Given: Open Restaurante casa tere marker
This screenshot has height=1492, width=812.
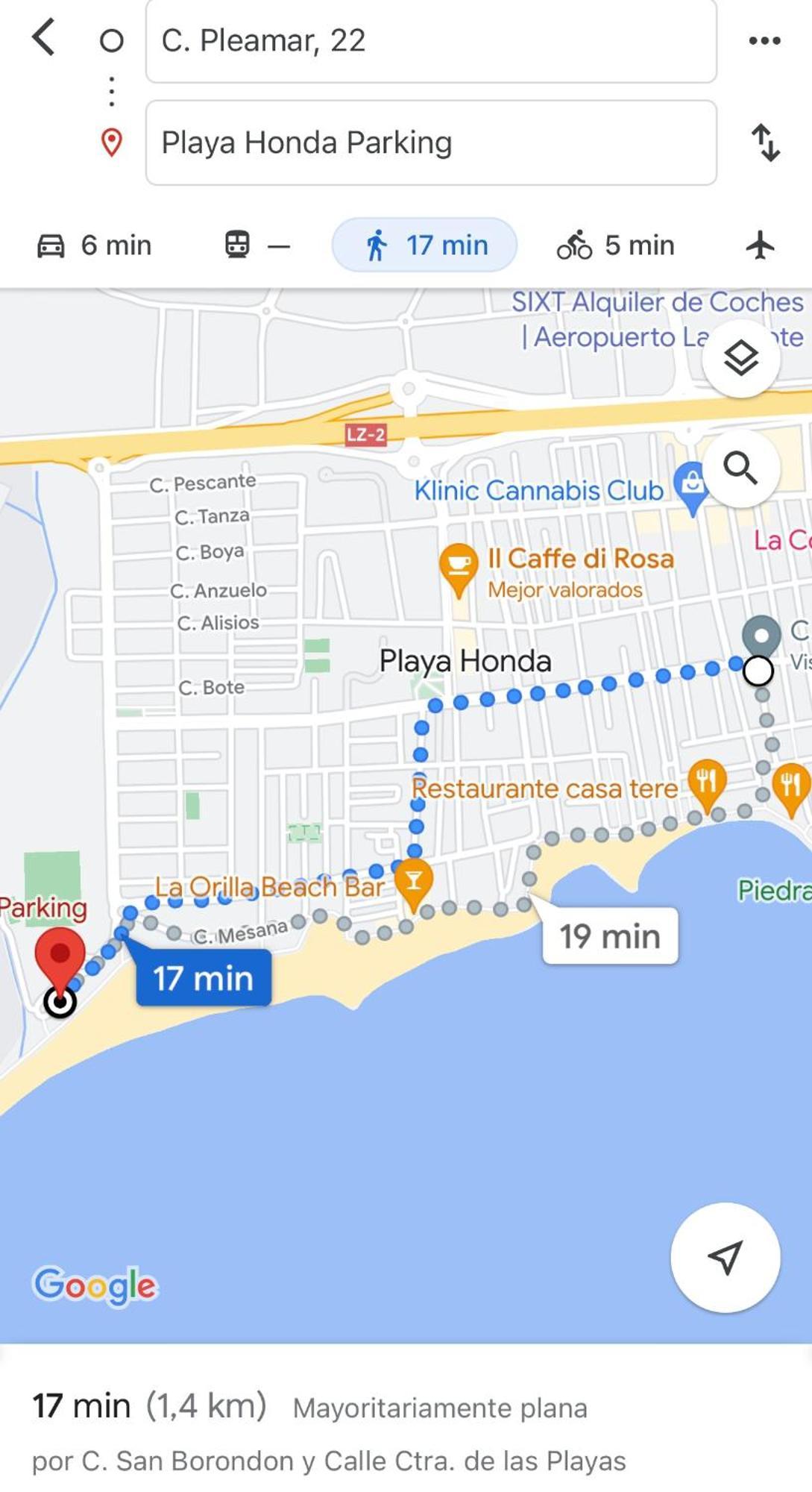Looking at the screenshot, I should click(706, 783).
